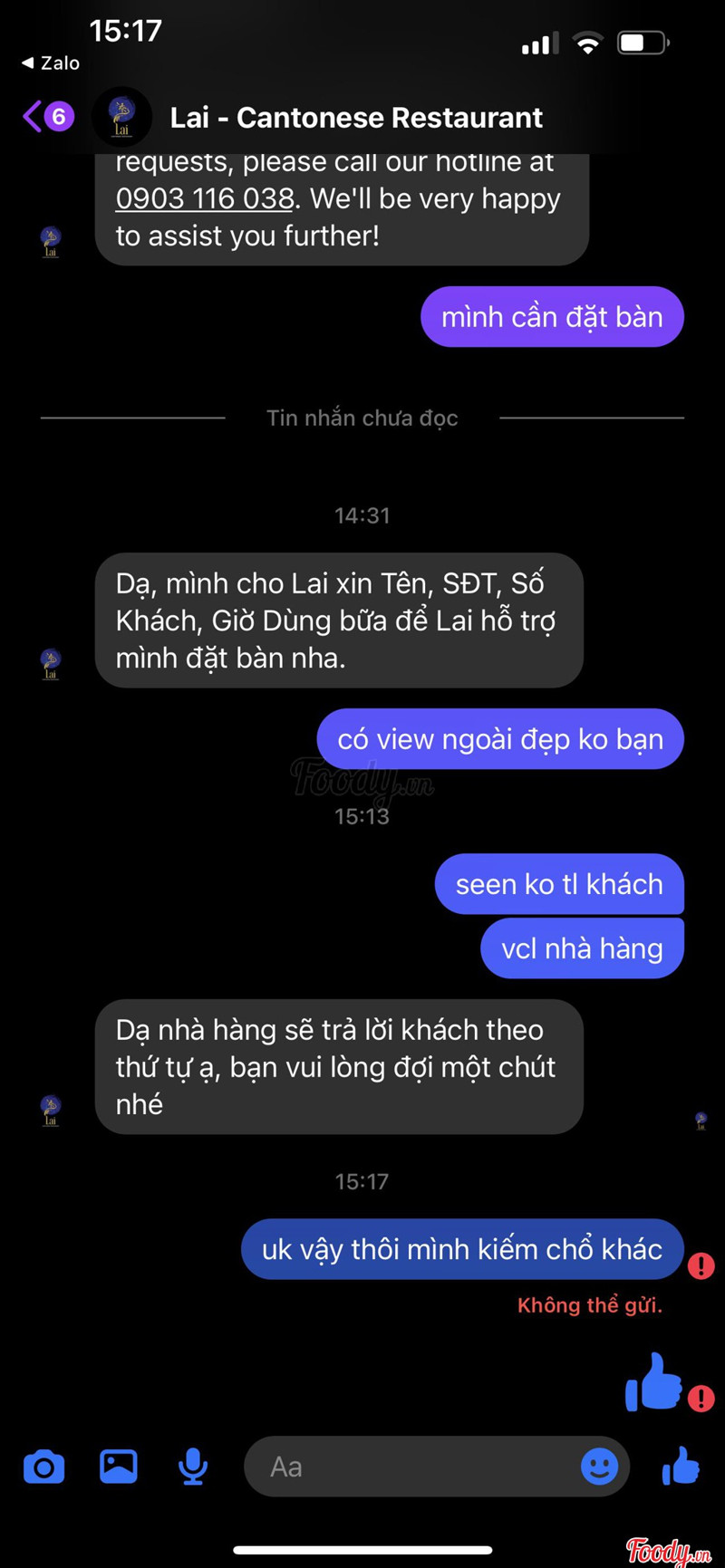Return to Zalo app via status bar
This screenshot has height=1568, width=725.
click(x=52, y=63)
